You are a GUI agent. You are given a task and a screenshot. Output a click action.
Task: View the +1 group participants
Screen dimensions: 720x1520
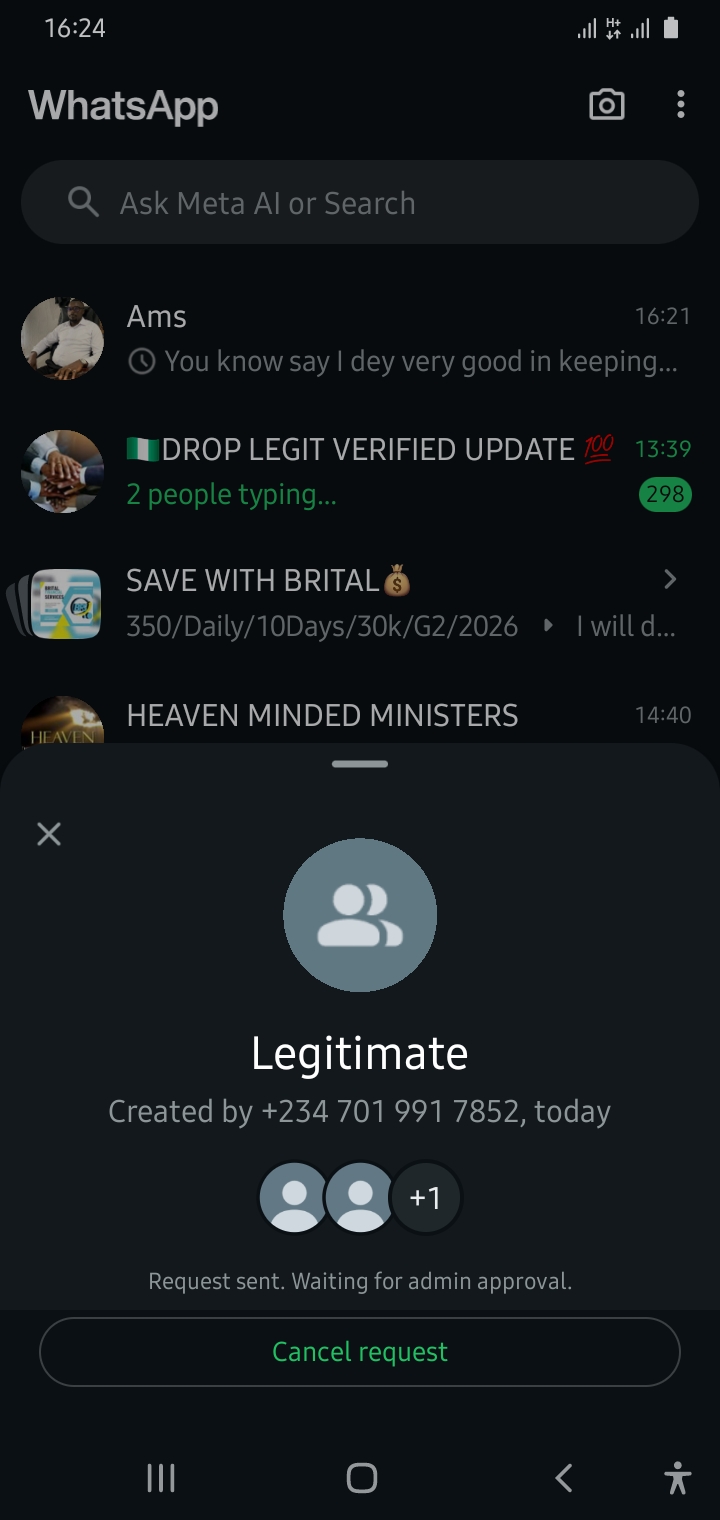click(x=425, y=1197)
